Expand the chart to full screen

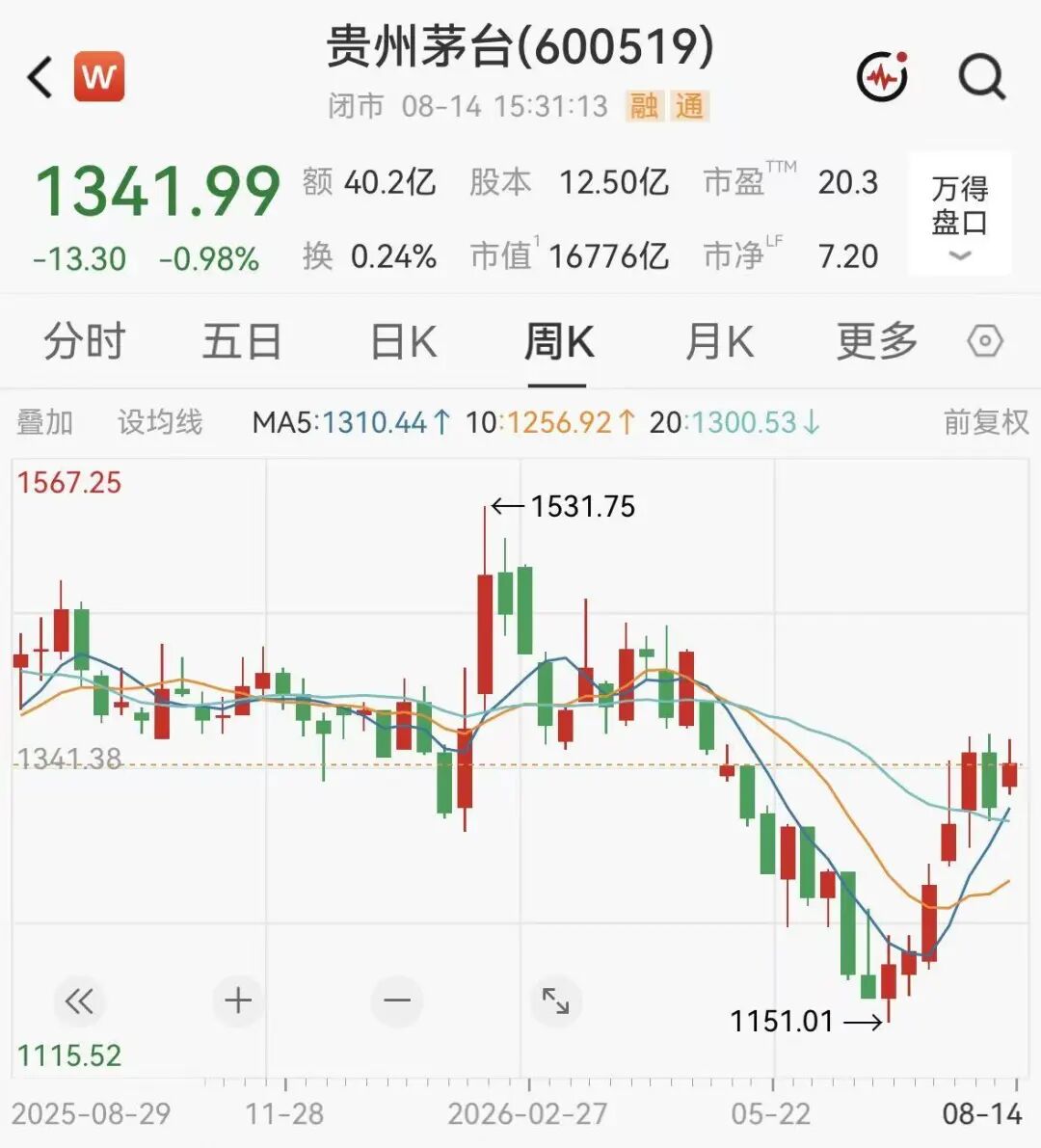[x=555, y=1001]
